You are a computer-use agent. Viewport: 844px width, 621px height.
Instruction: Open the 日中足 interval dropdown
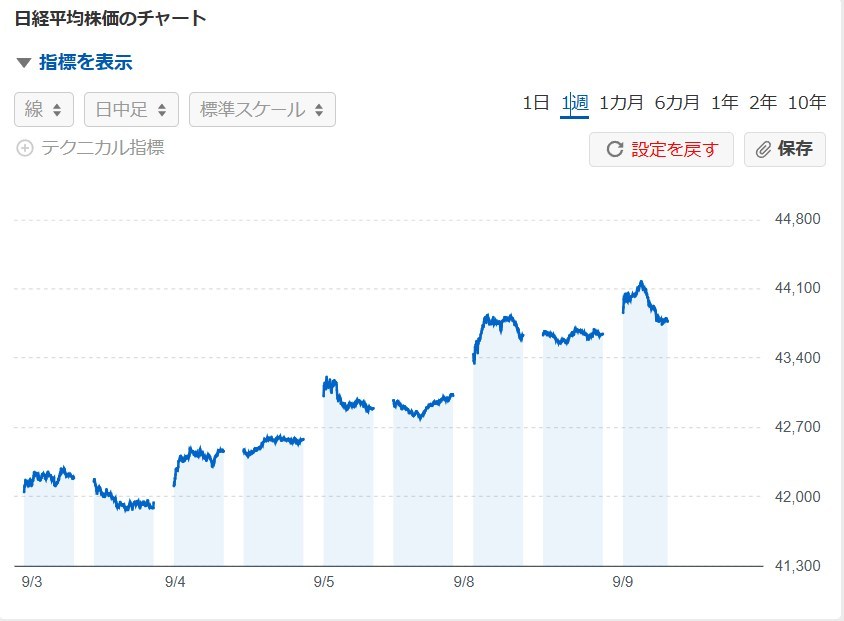pyautogui.click(x=131, y=110)
